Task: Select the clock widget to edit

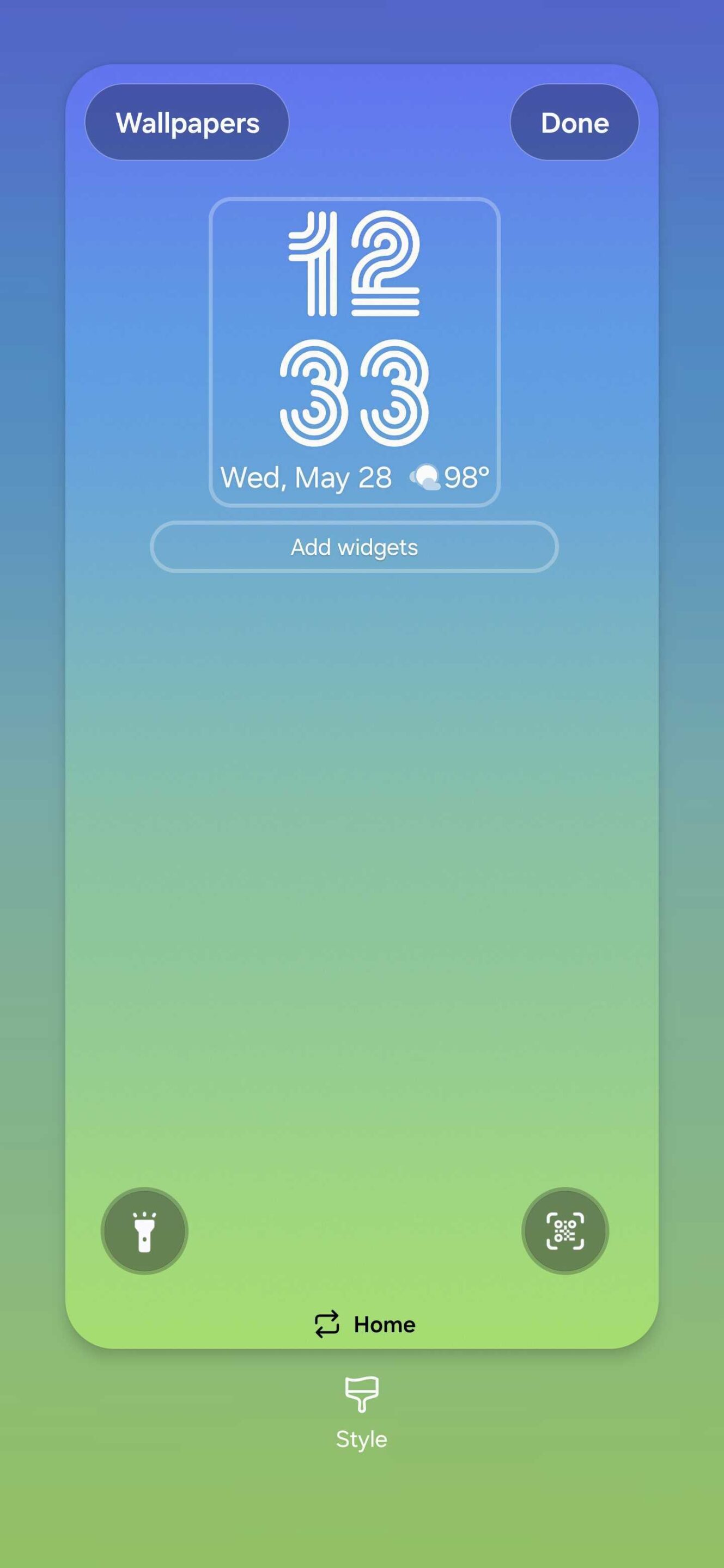Action: pyautogui.click(x=355, y=351)
